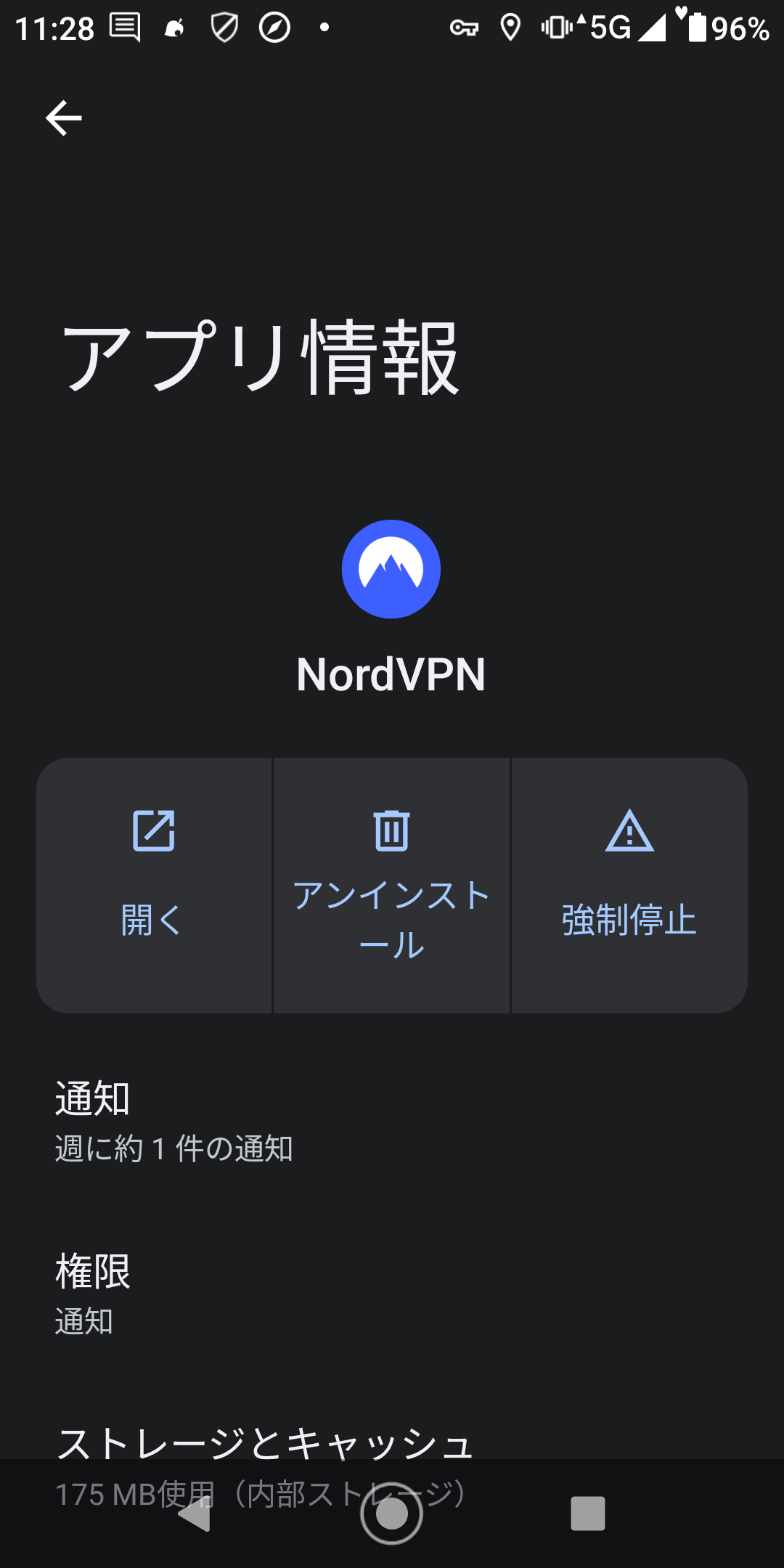Force stop NordVPN (強制停止)
Viewport: 784px width, 1568px height.
pyautogui.click(x=629, y=886)
